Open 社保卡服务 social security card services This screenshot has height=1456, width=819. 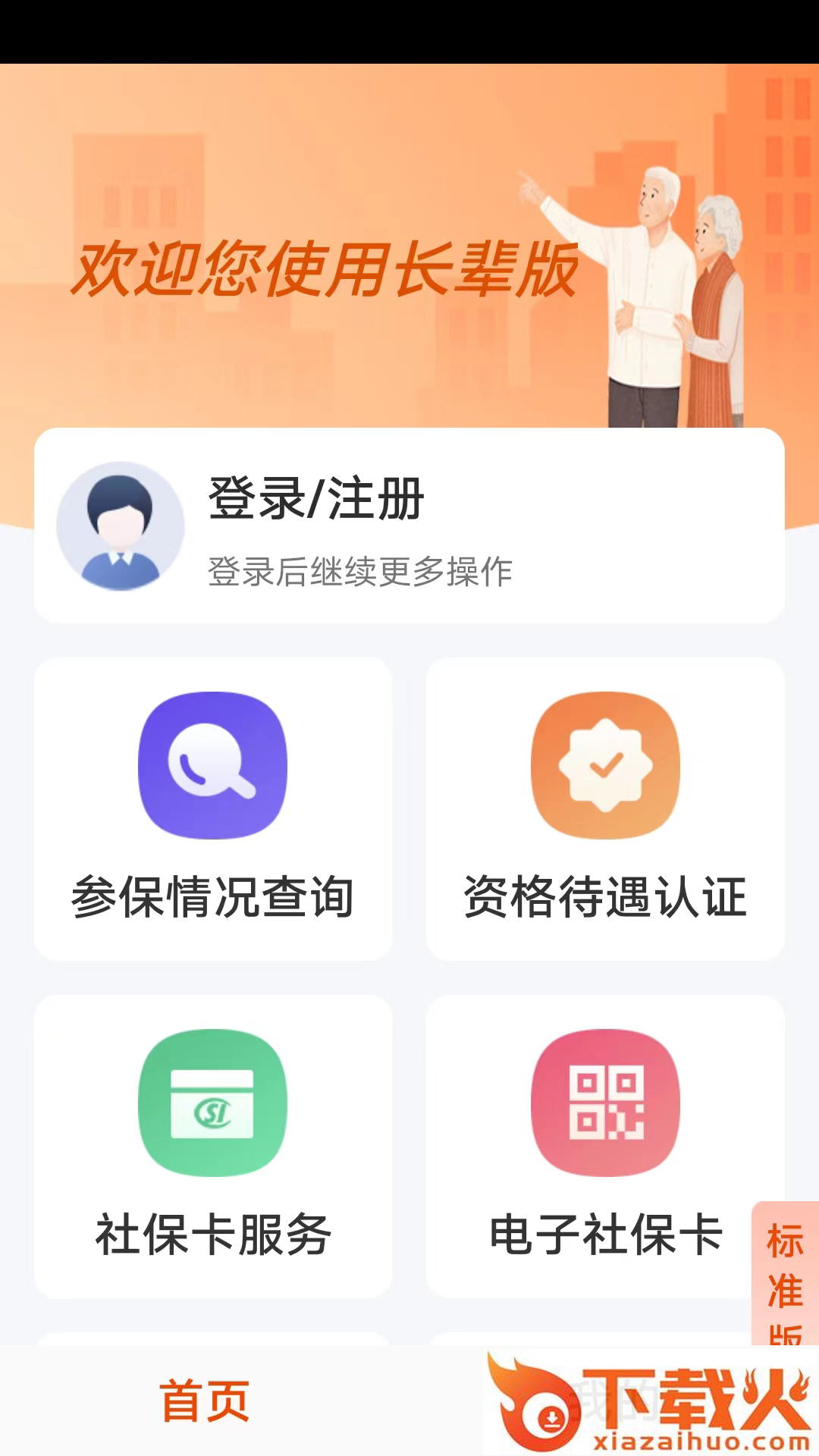(x=213, y=1147)
